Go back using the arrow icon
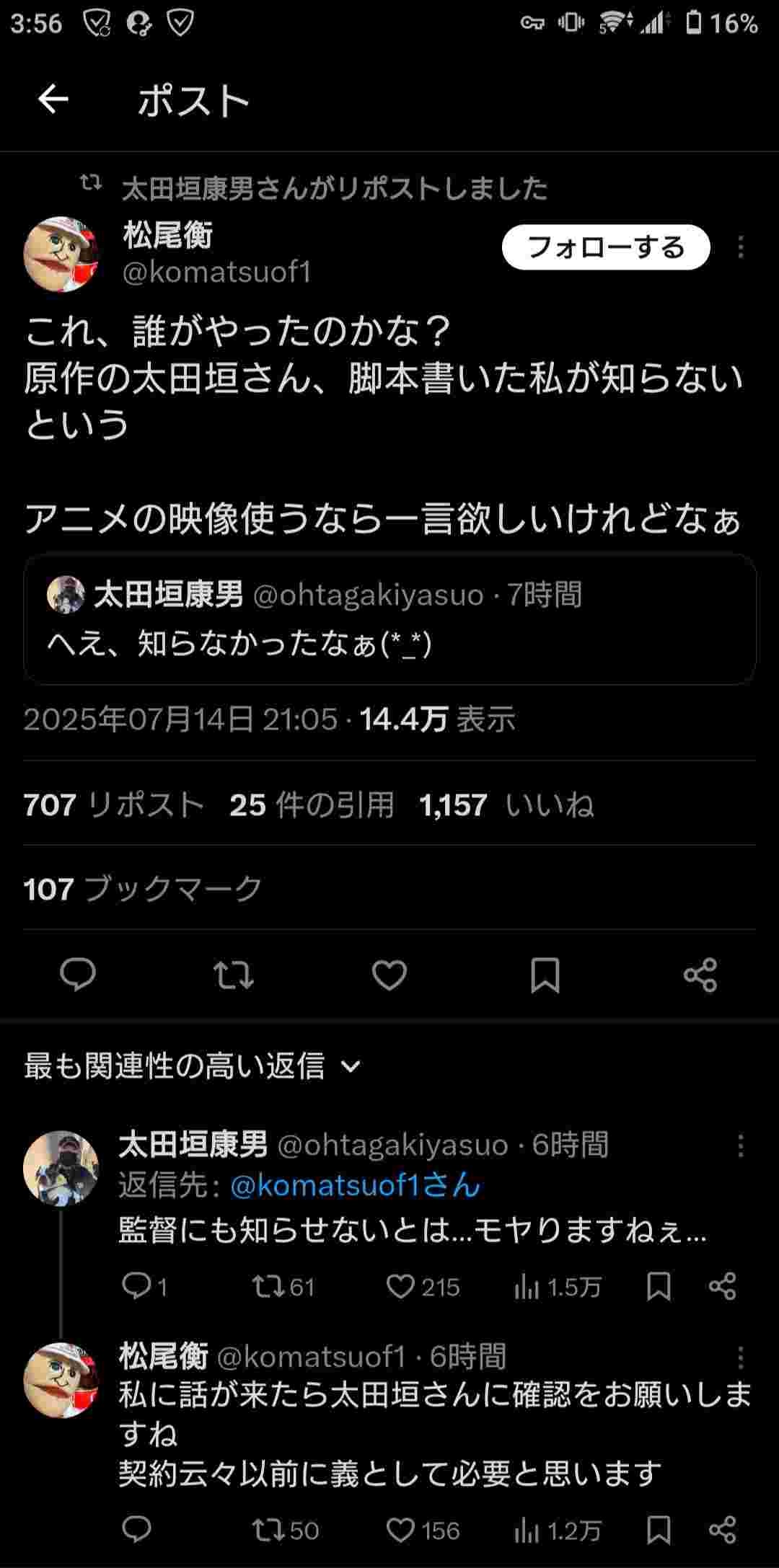Screen dimensions: 779x1568 (x=53, y=99)
